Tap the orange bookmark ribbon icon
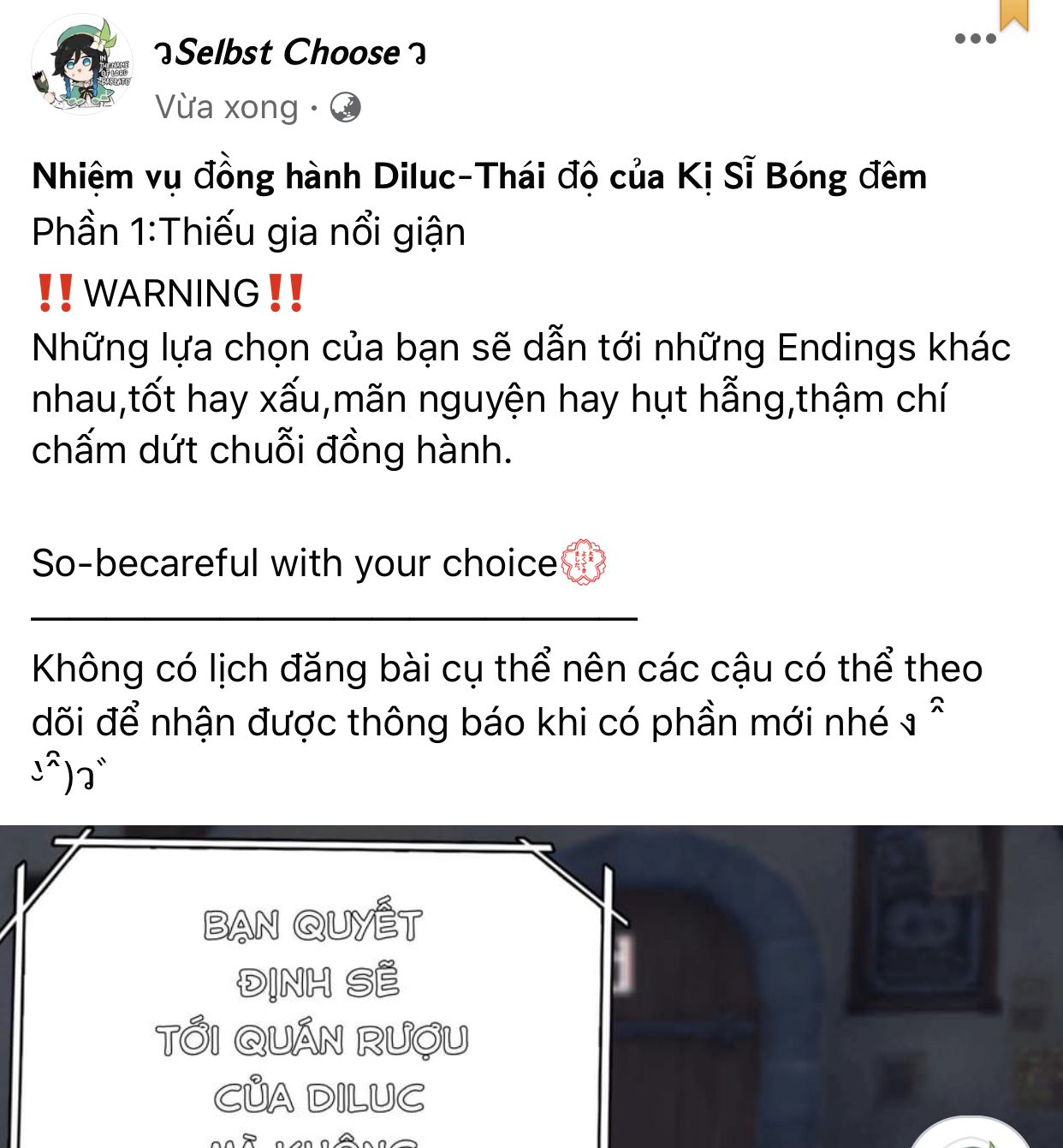The height and width of the screenshot is (1148, 1063). (1014, 14)
